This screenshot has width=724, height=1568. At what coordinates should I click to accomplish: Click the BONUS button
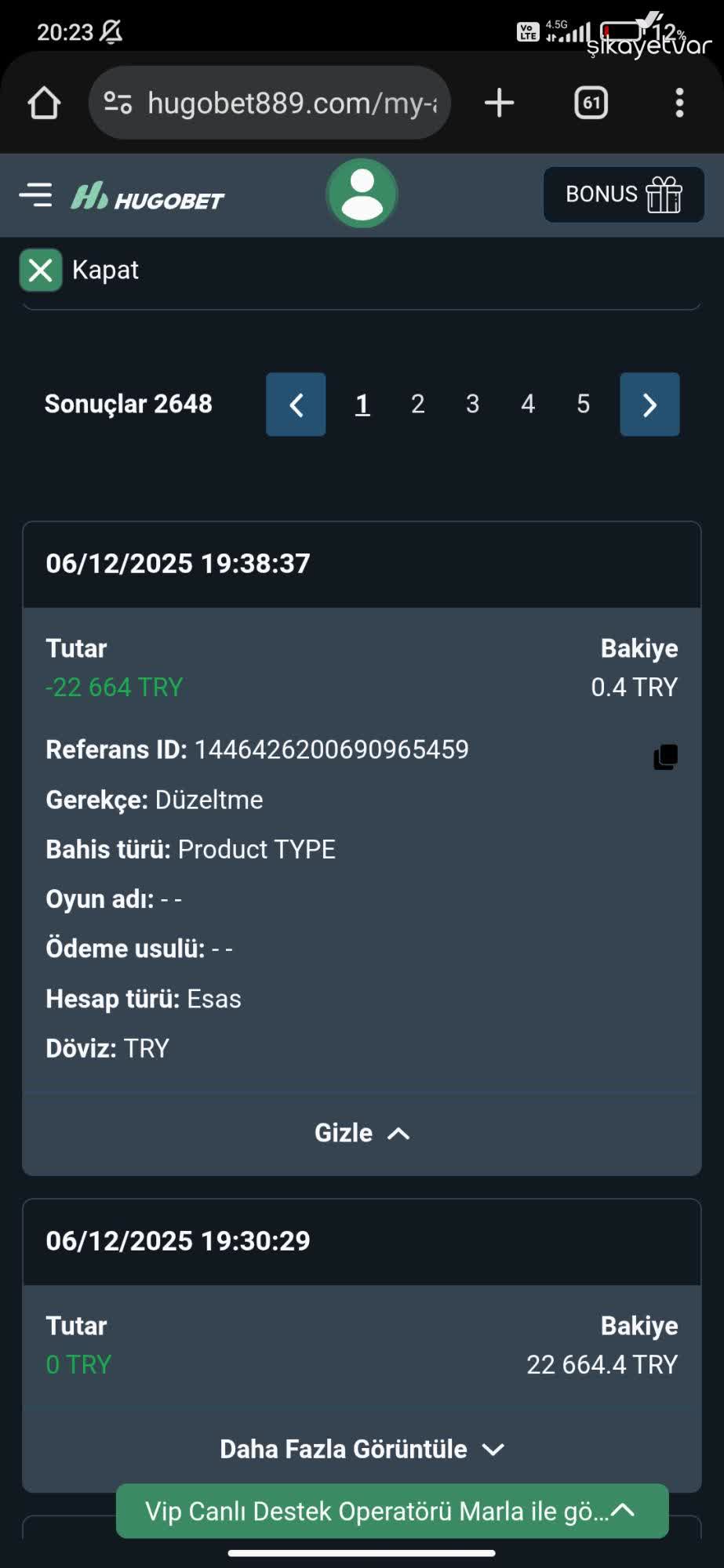pos(623,194)
